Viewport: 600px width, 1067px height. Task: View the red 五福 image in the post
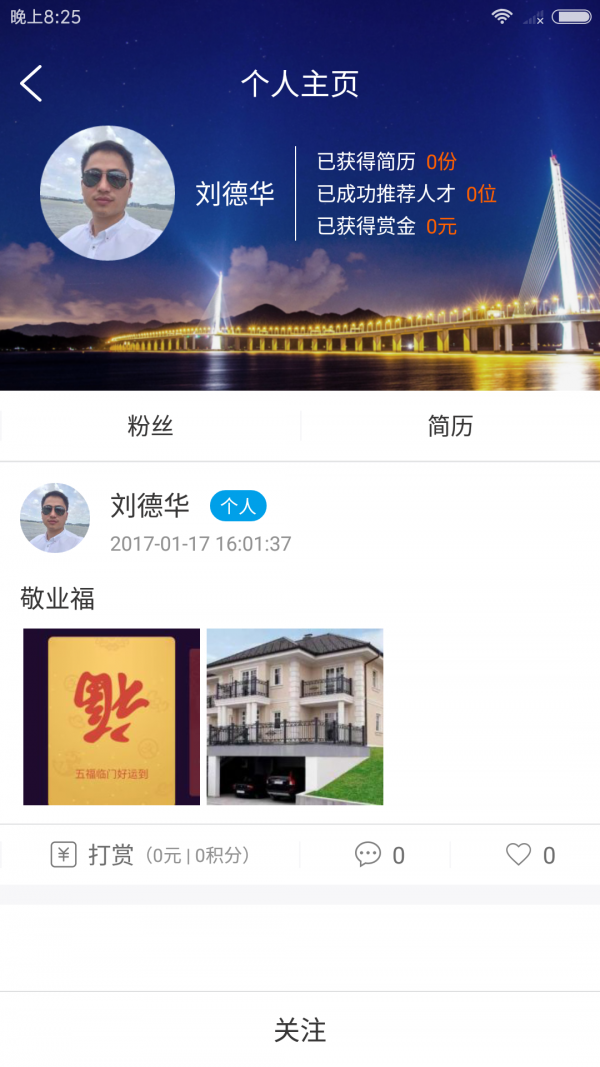(111, 716)
